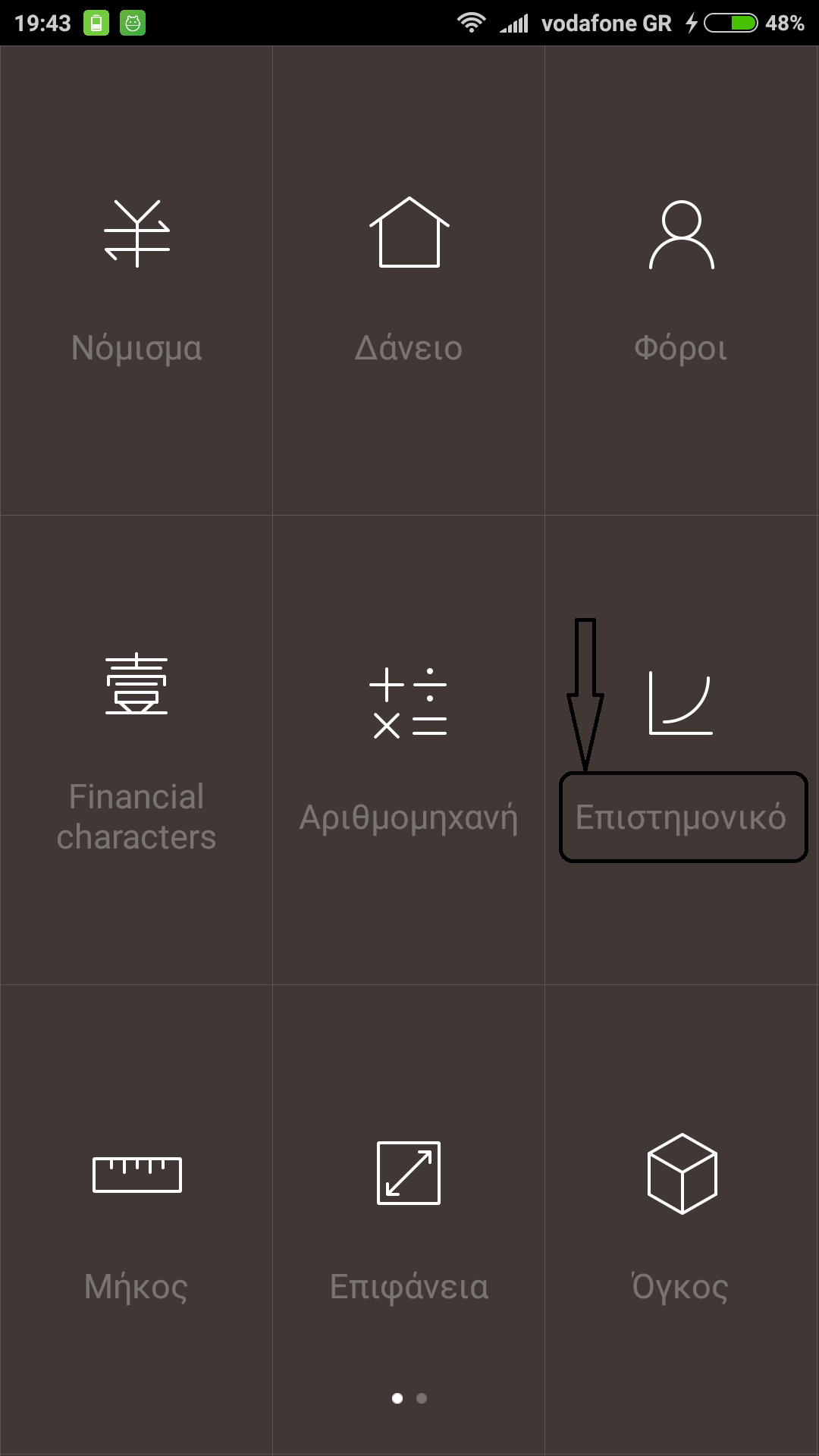The height and width of the screenshot is (1456, 819).
Task: Open Financial characters tool
Action: (136, 751)
